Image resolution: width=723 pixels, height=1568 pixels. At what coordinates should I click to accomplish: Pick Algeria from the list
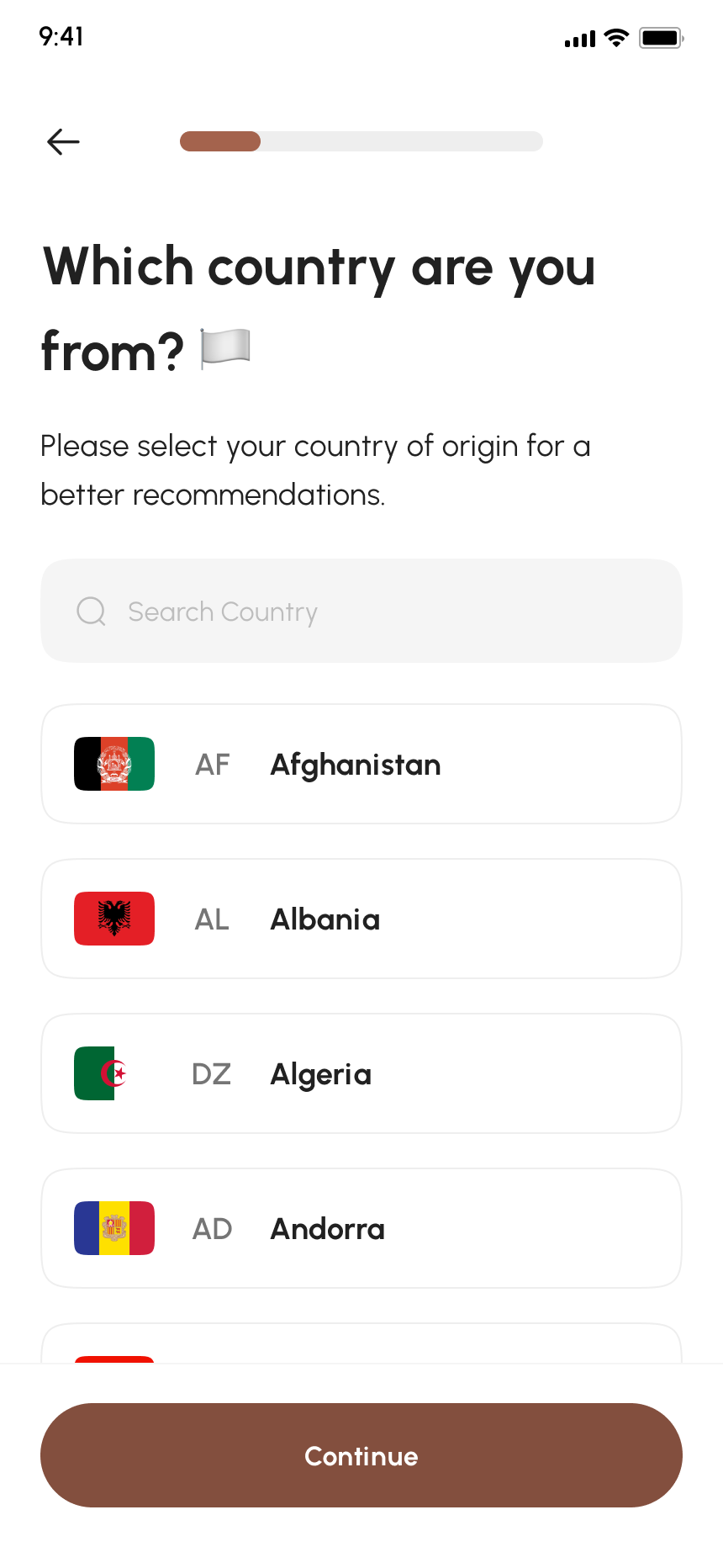point(361,1073)
